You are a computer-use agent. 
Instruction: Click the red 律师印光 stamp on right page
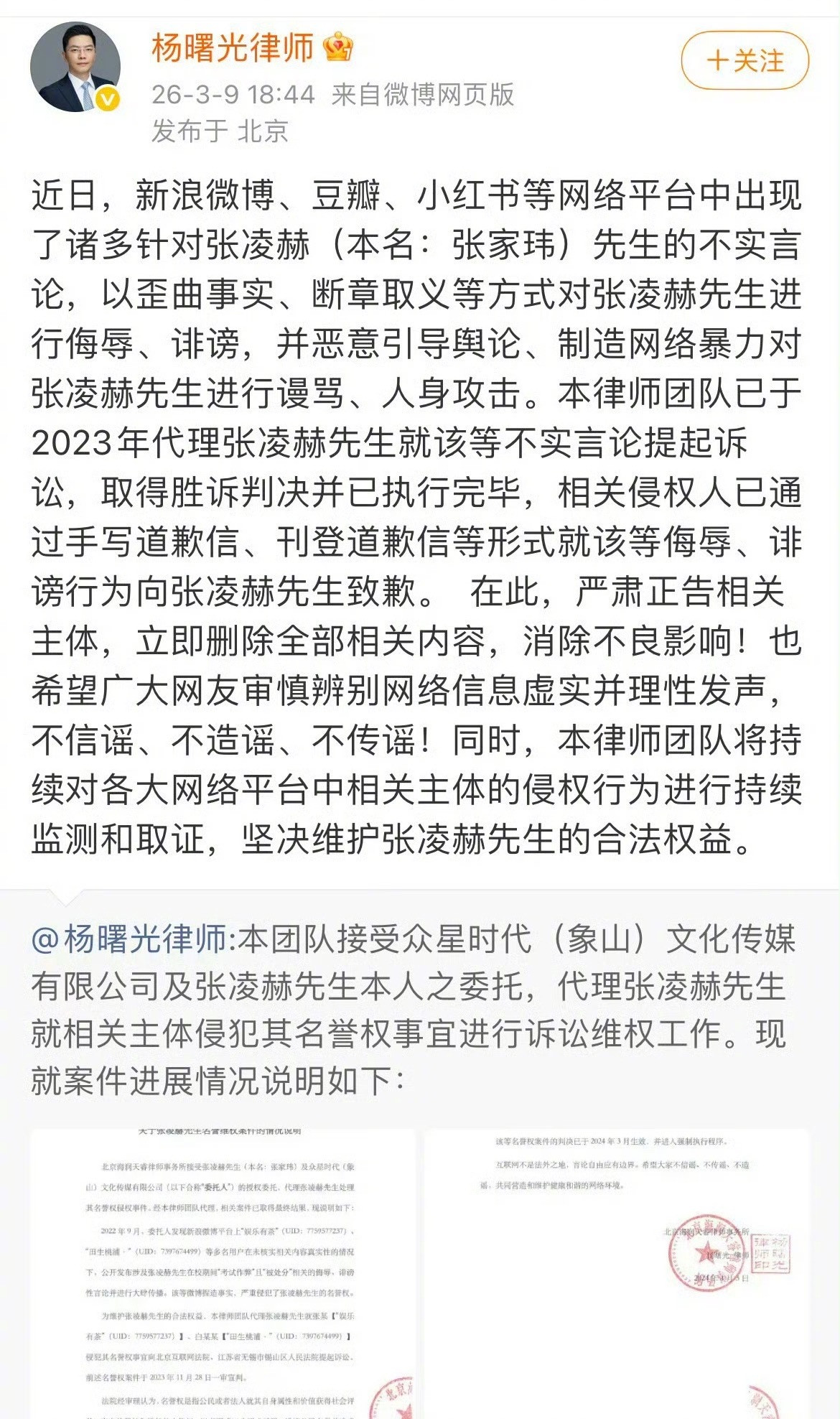click(771, 1255)
